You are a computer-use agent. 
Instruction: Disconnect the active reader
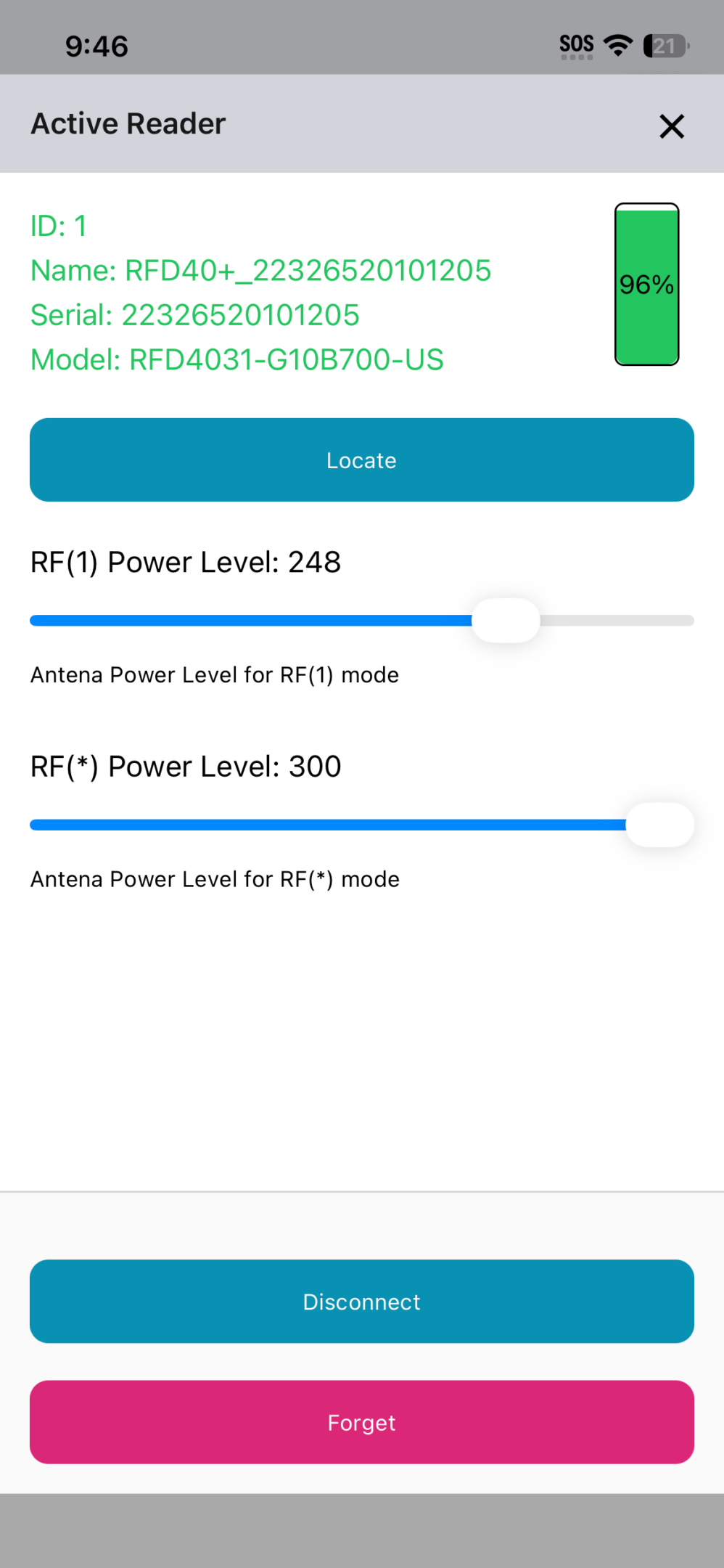pos(362,1301)
